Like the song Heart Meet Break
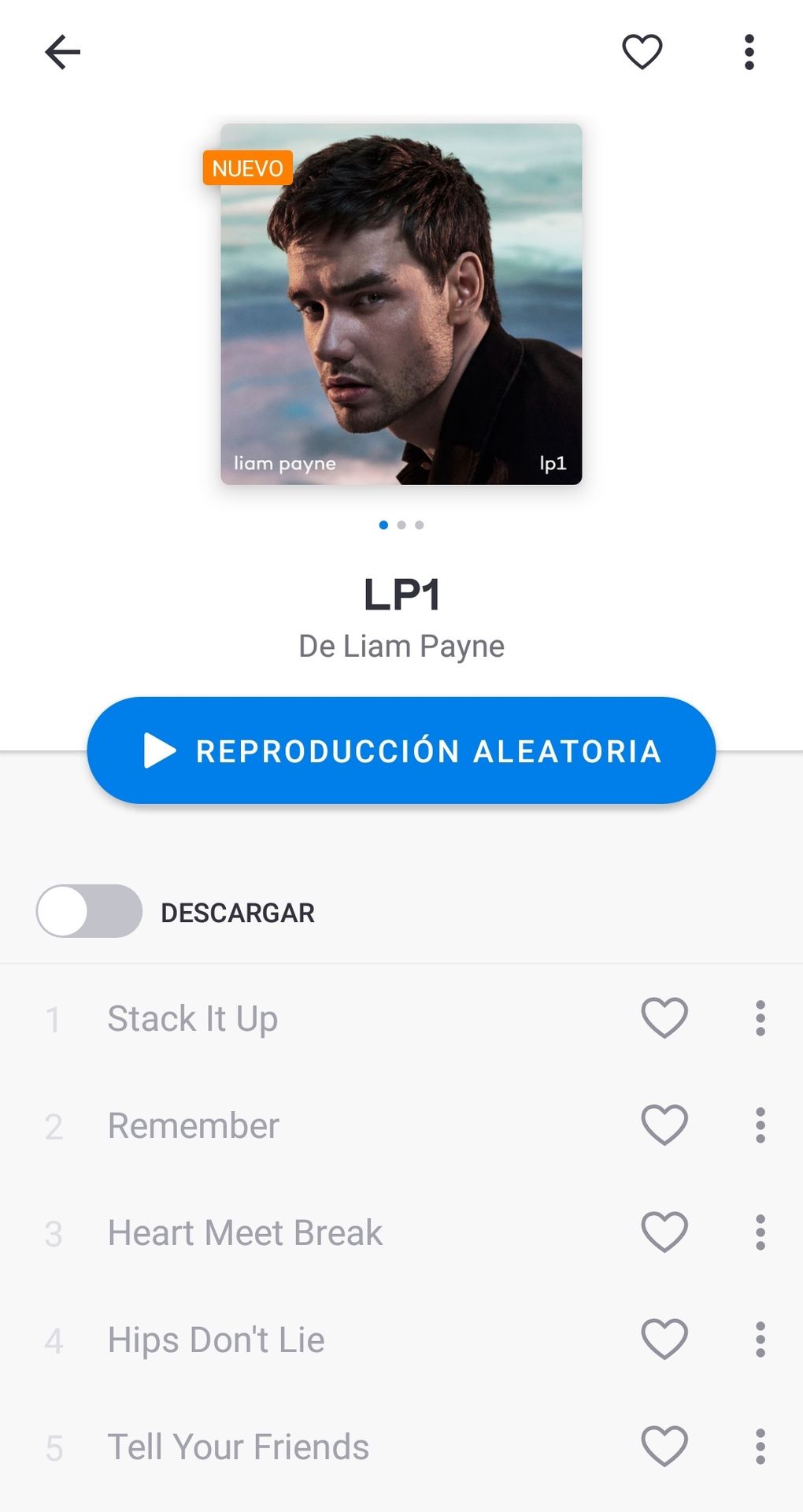The width and height of the screenshot is (803, 1512). 664,1232
